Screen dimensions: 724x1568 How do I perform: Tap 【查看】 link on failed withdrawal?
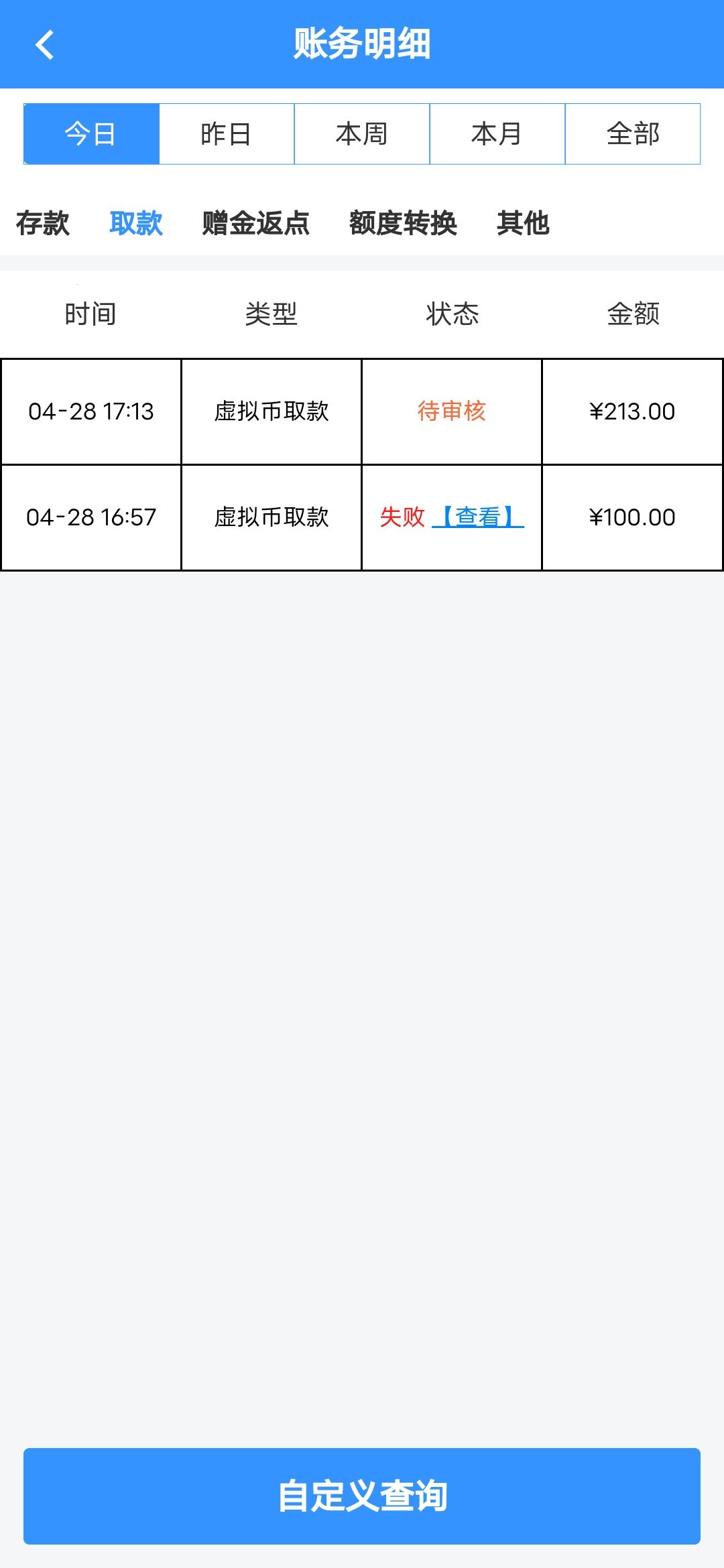[x=479, y=517]
